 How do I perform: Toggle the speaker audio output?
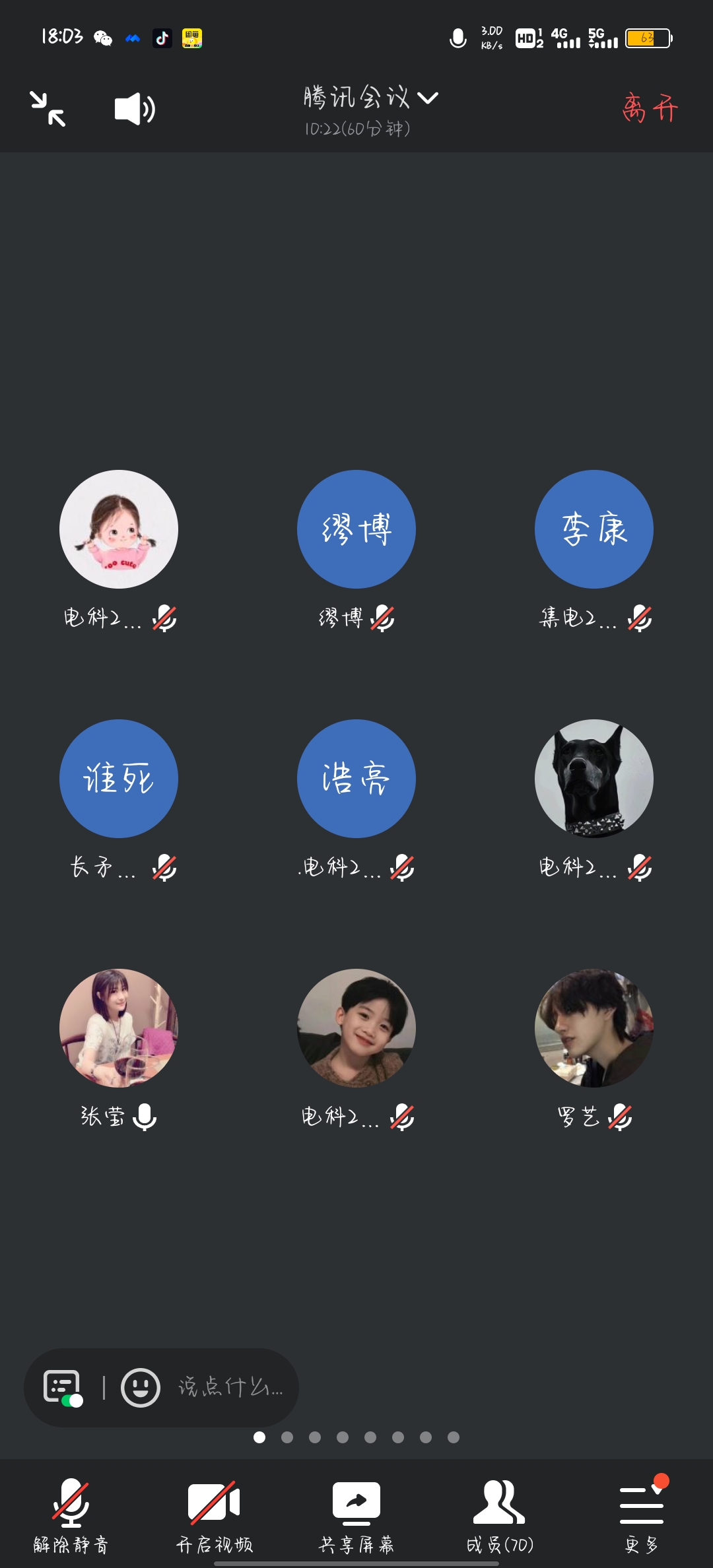pos(135,109)
